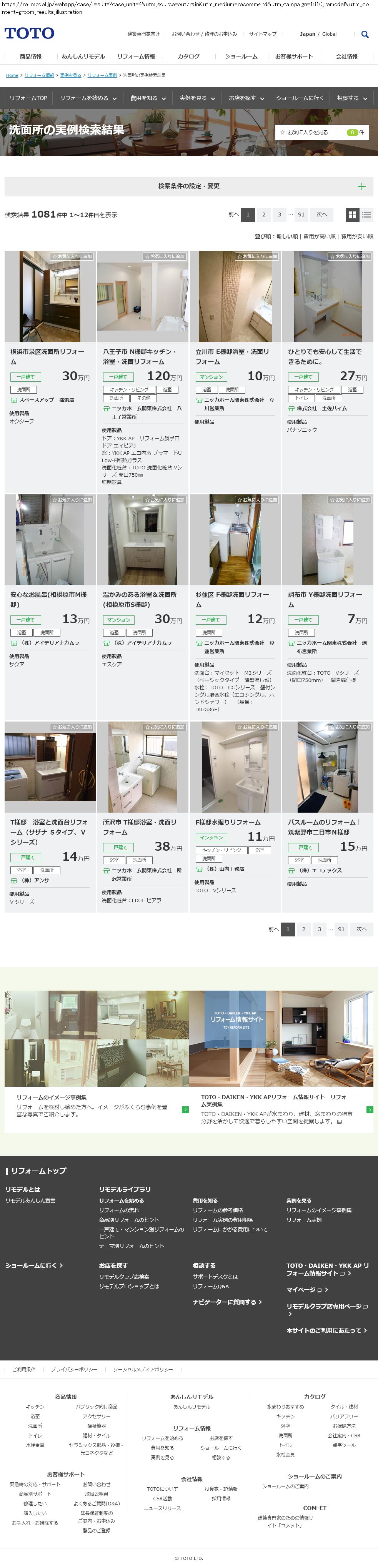Viewport: 378px width, 1568px height.
Task: Open the 商品情報 navigation tab
Action: coord(30,57)
